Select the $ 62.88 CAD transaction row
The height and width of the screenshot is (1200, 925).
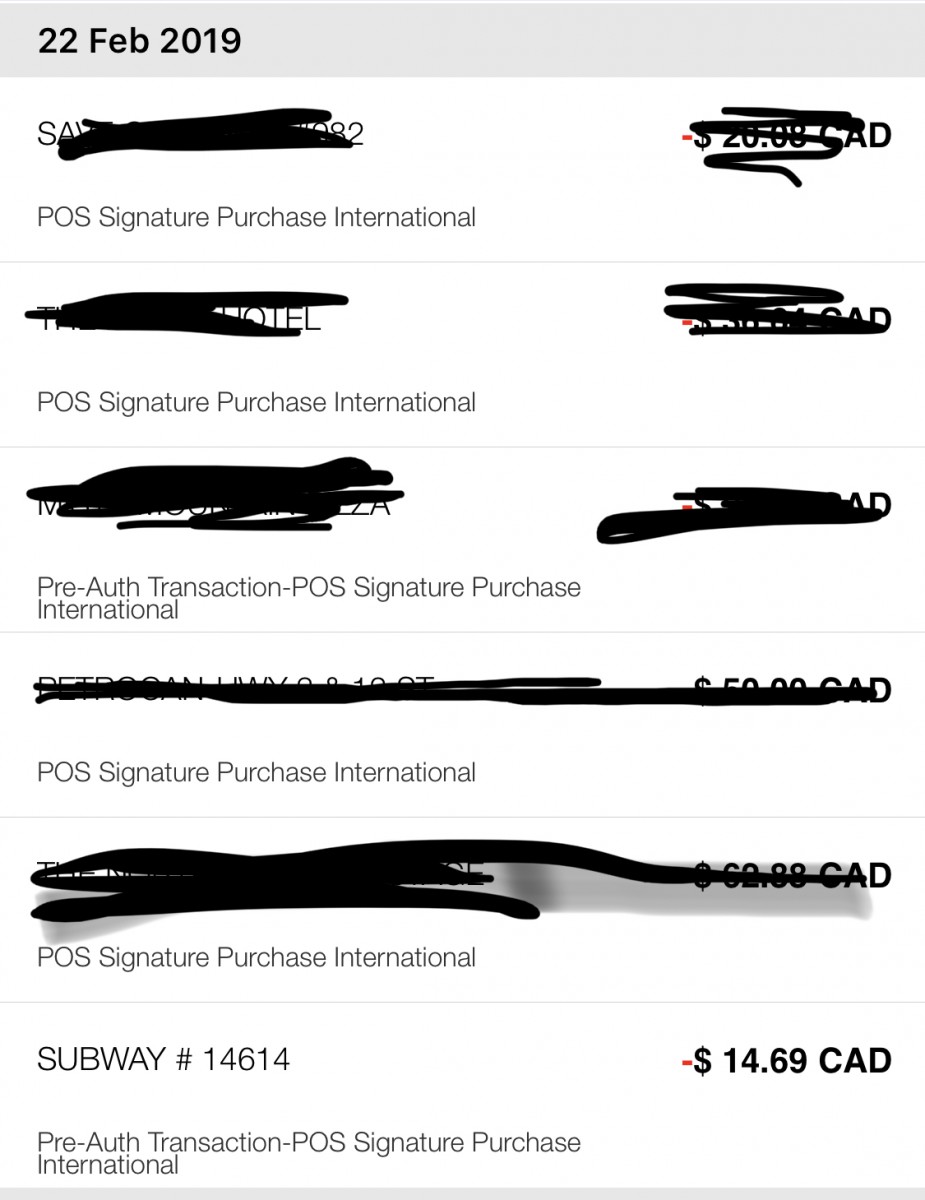point(462,910)
